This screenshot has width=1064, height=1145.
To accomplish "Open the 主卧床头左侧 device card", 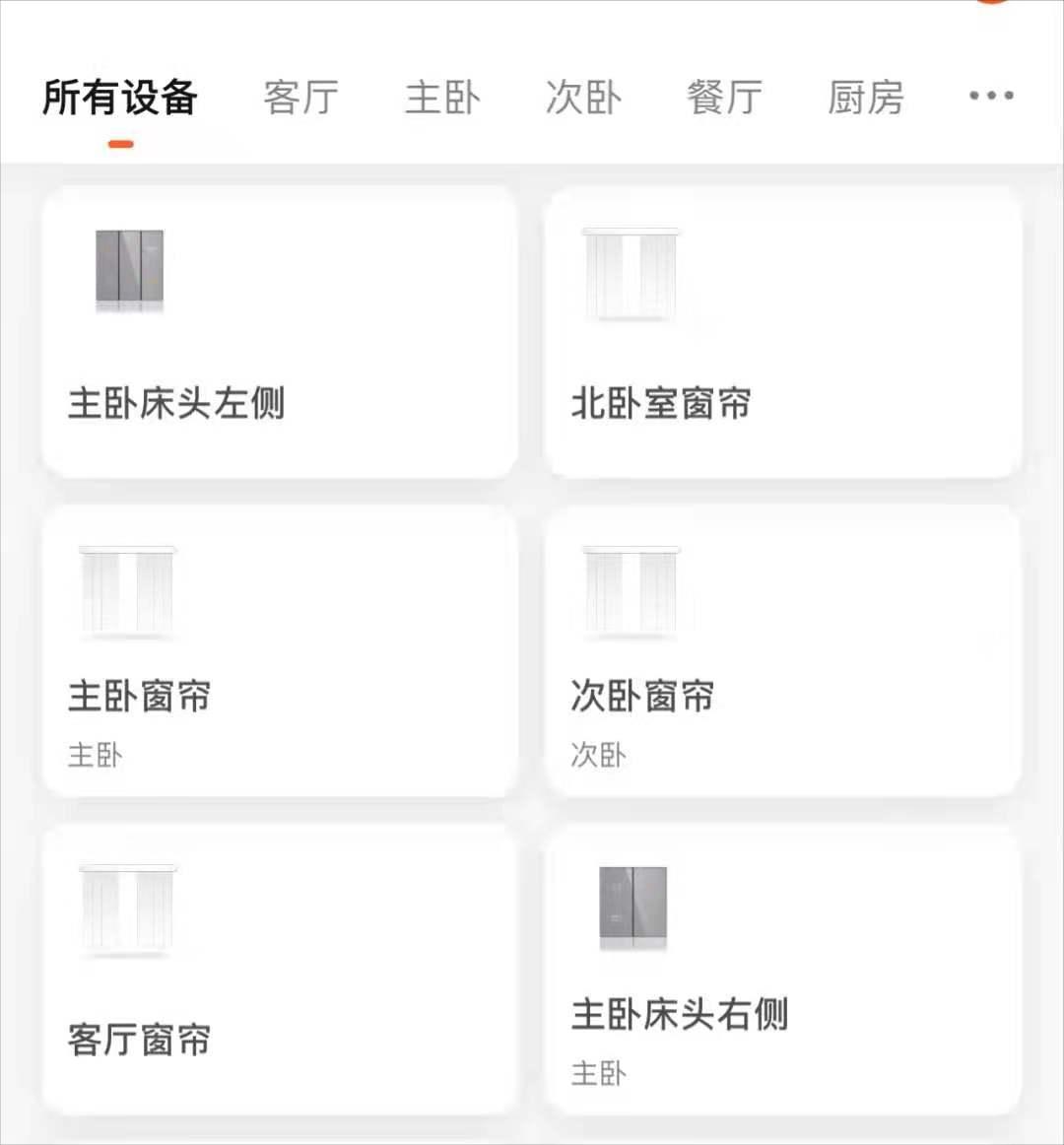I will (x=279, y=330).
